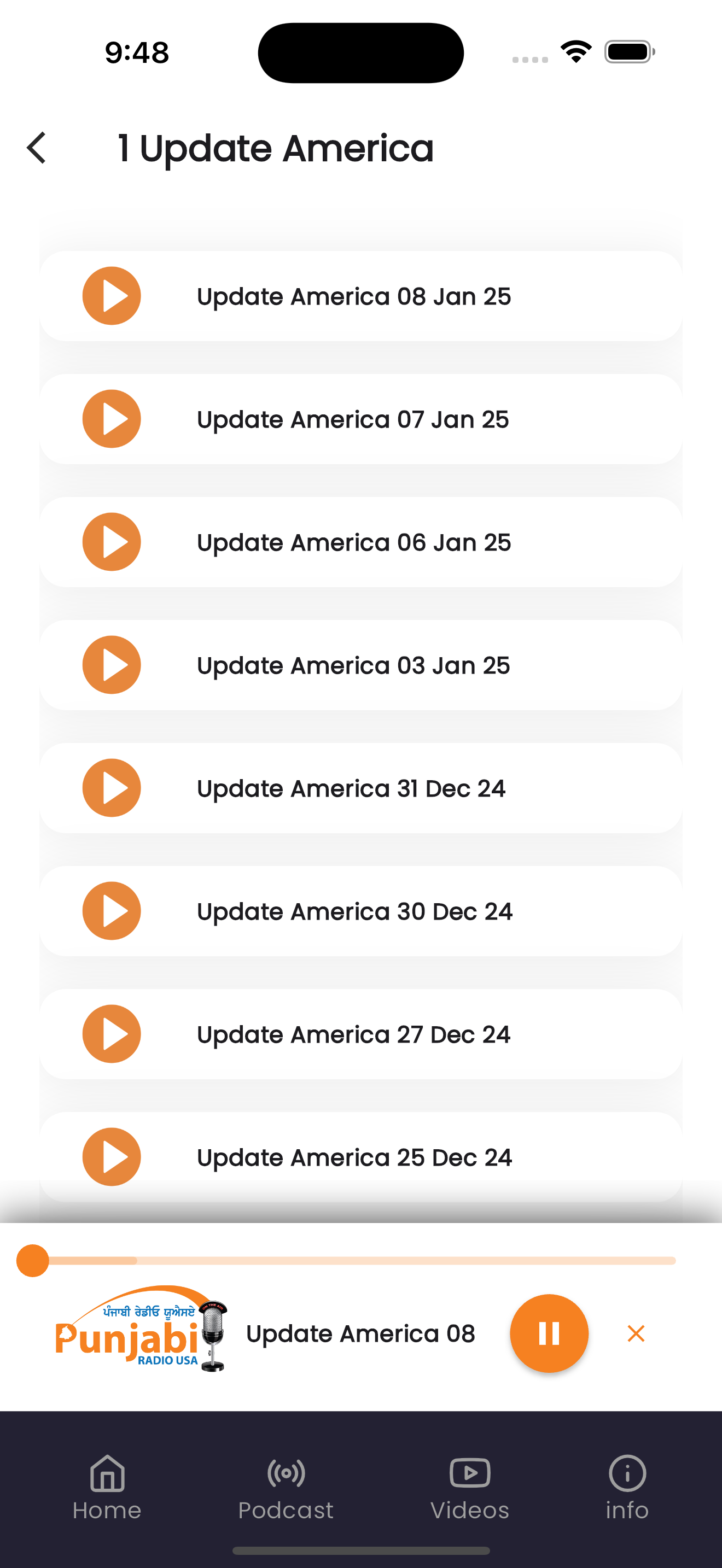722x1568 pixels.
Task: Go back using the top arrow
Action: pyautogui.click(x=37, y=148)
